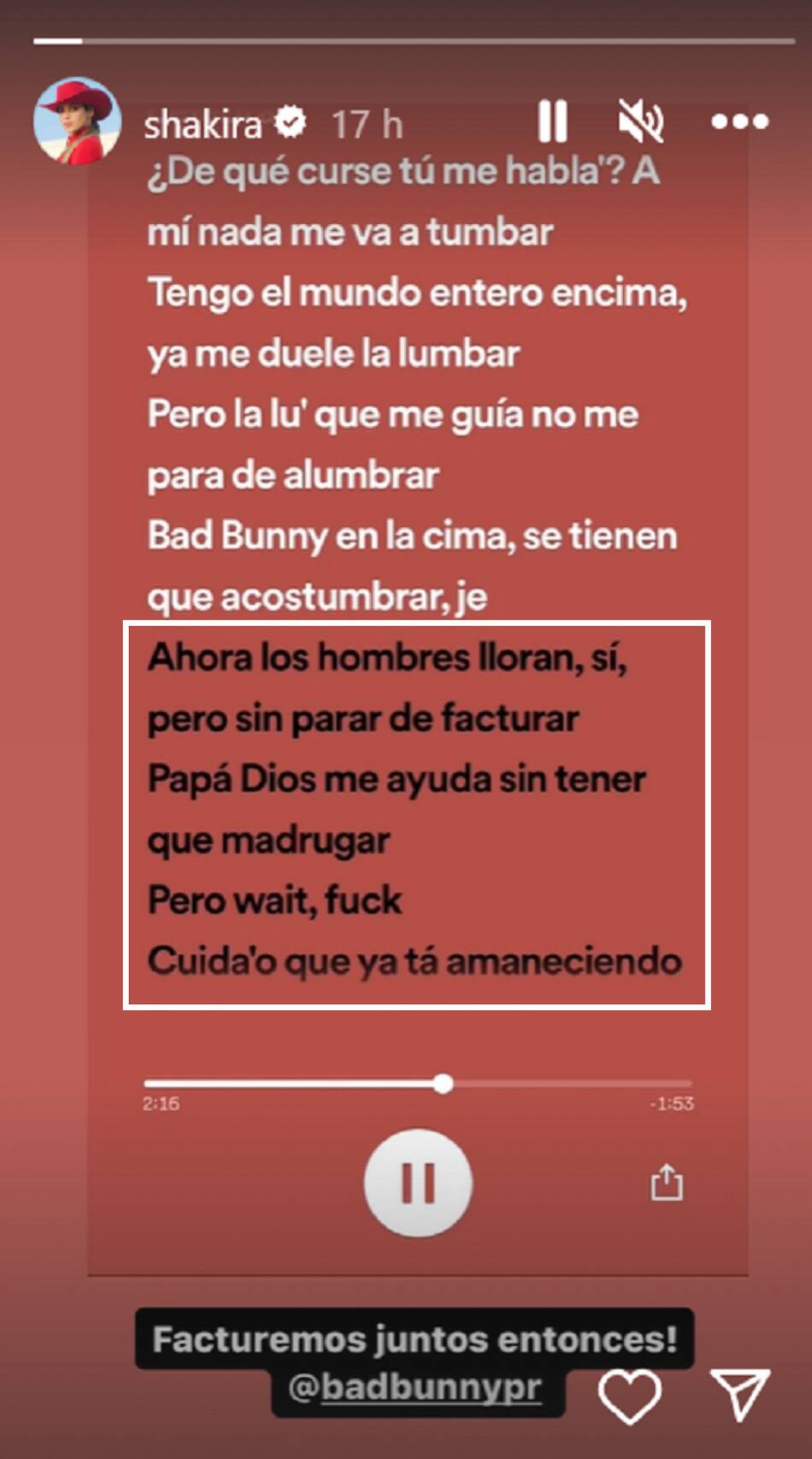812x1459 pixels.
Task: Open Shakira's profile picture
Action: (x=77, y=121)
